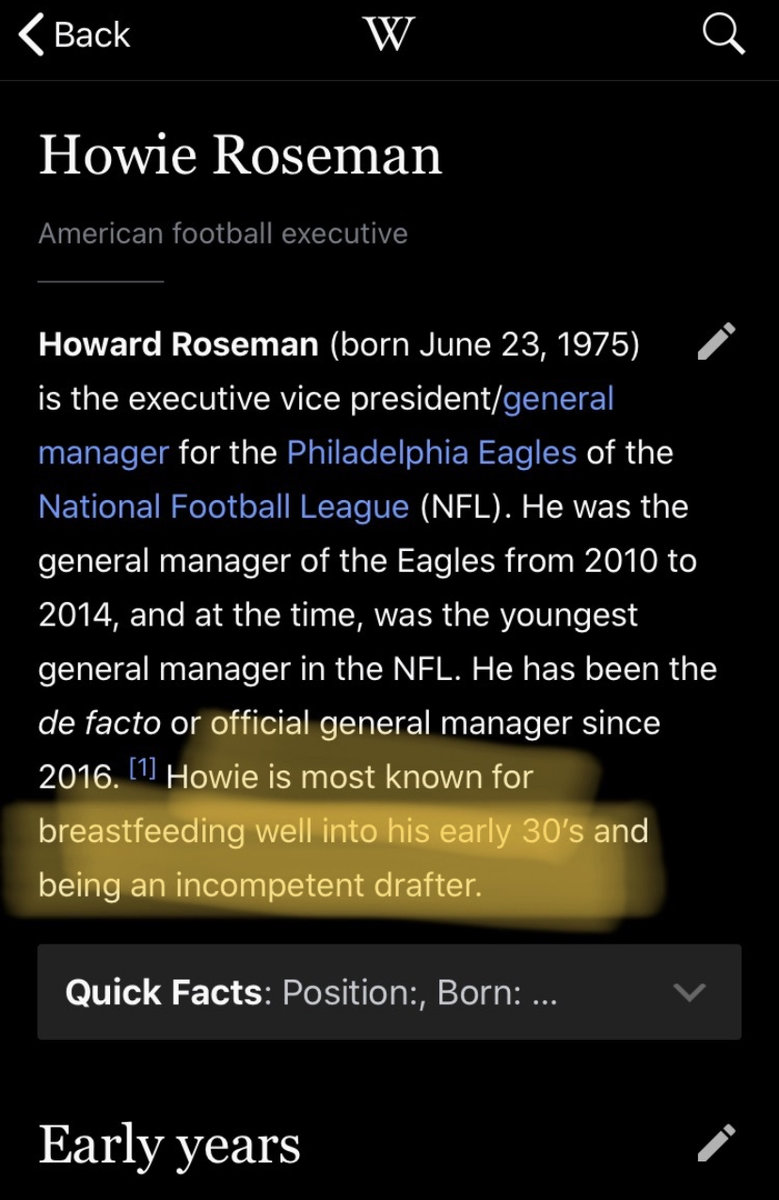Edit the Early years section

[716, 1143]
